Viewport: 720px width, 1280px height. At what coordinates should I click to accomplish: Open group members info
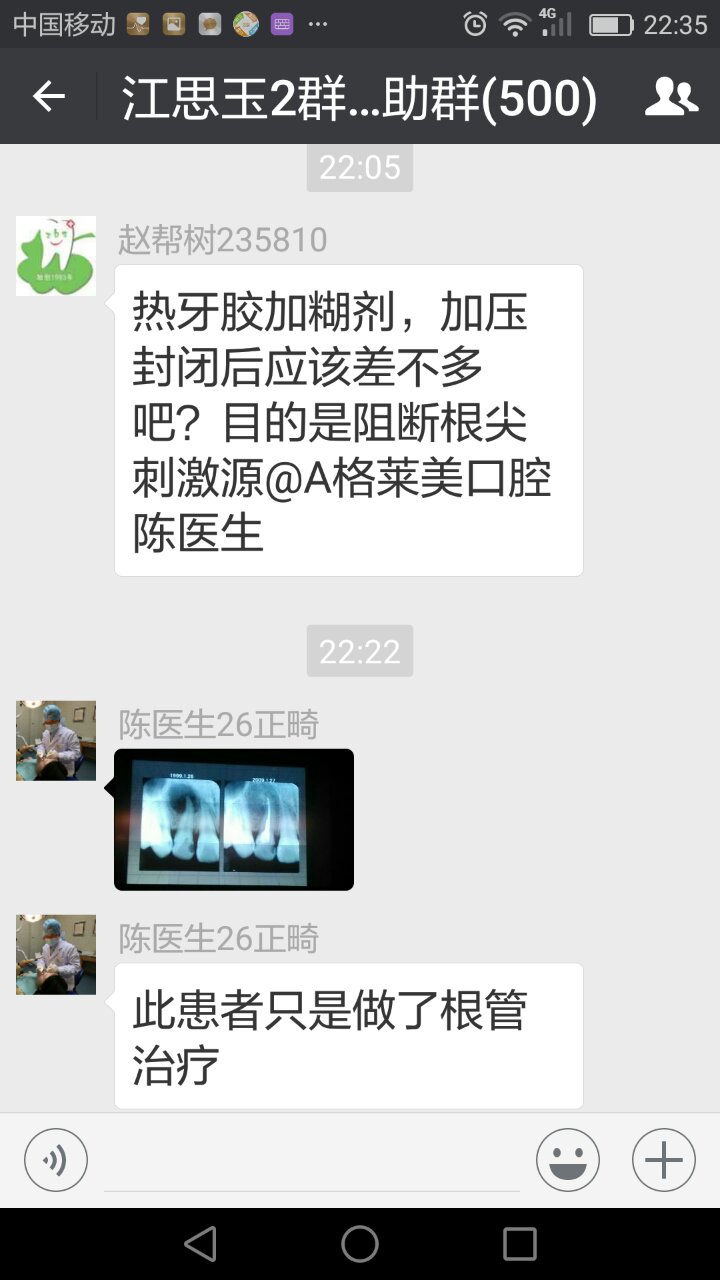[671, 97]
